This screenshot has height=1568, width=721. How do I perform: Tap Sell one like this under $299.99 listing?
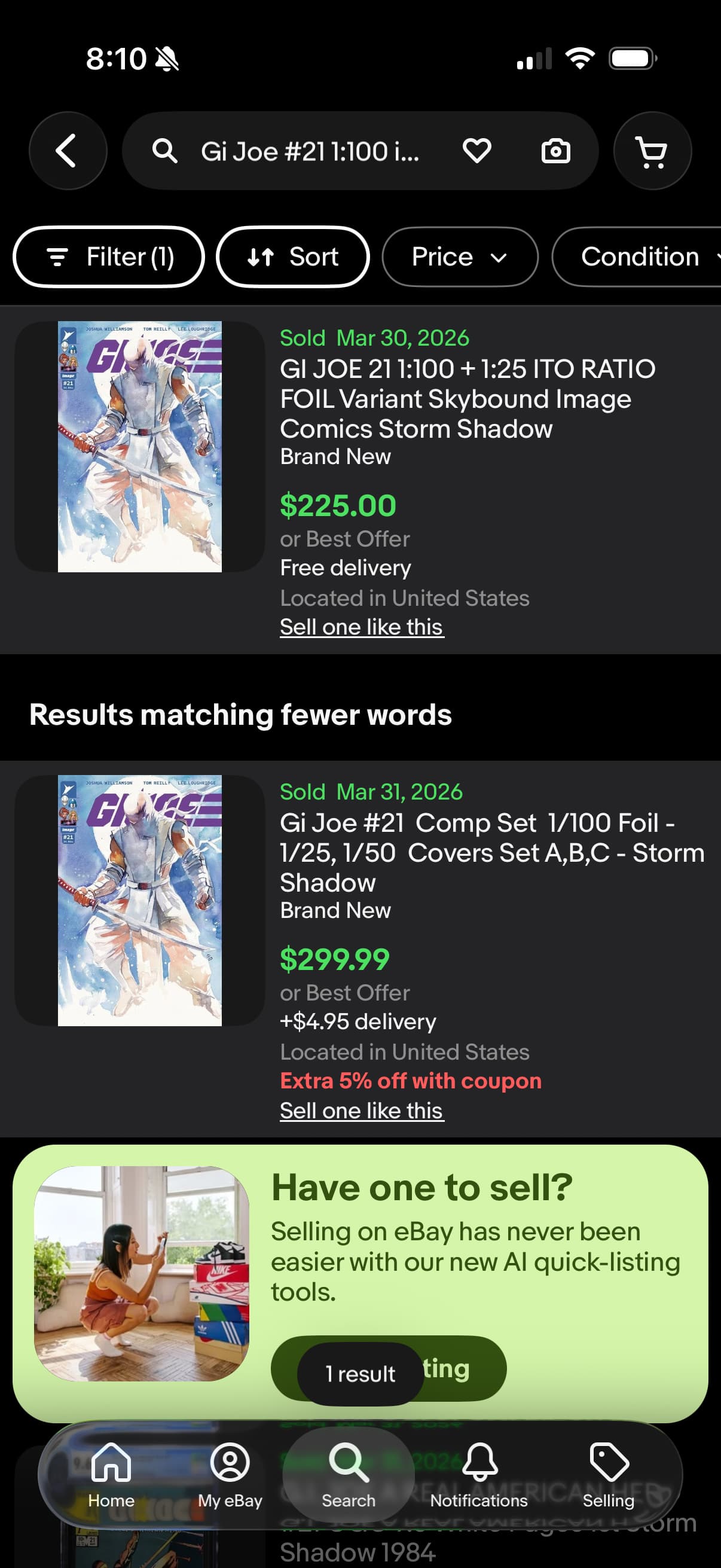click(x=362, y=1111)
